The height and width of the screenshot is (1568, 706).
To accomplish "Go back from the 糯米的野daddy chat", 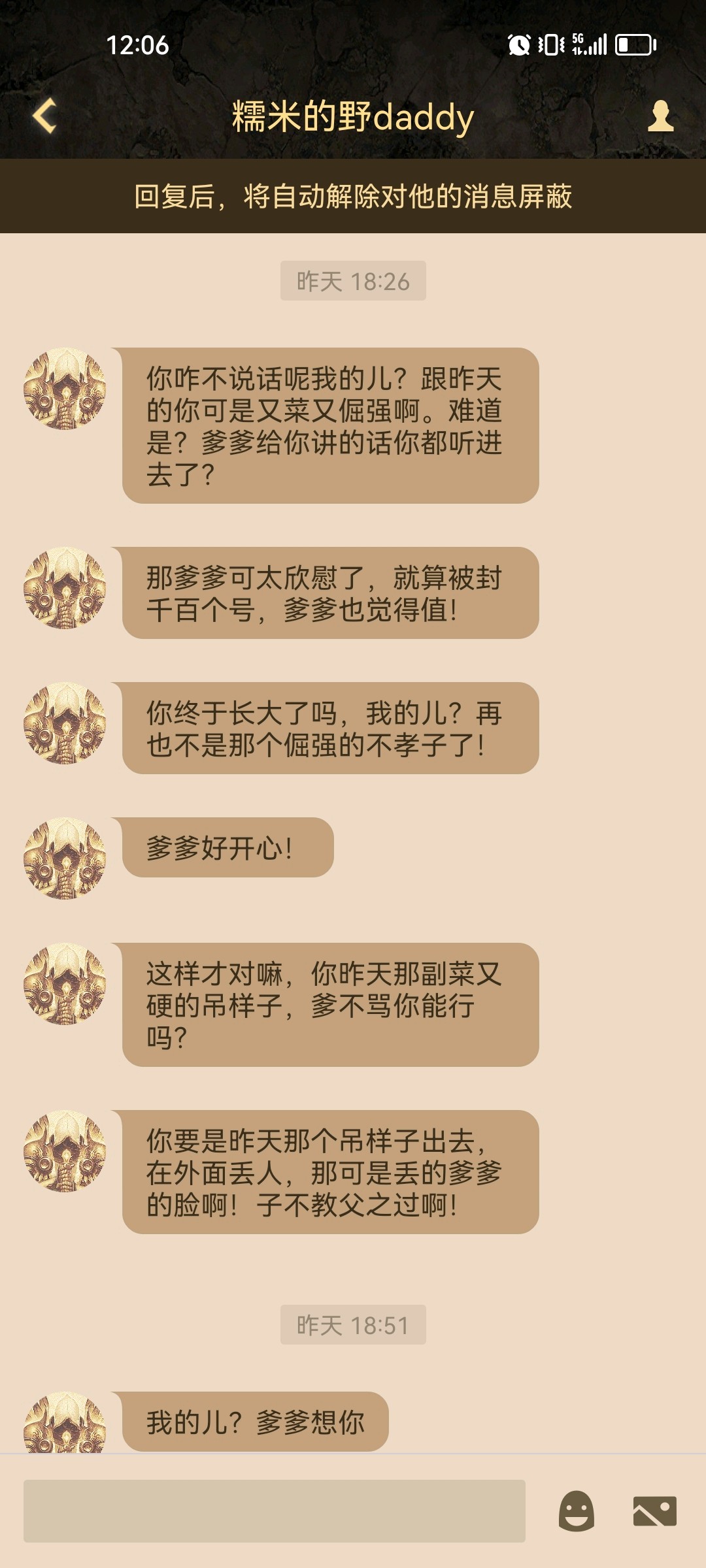I will pyautogui.click(x=44, y=116).
